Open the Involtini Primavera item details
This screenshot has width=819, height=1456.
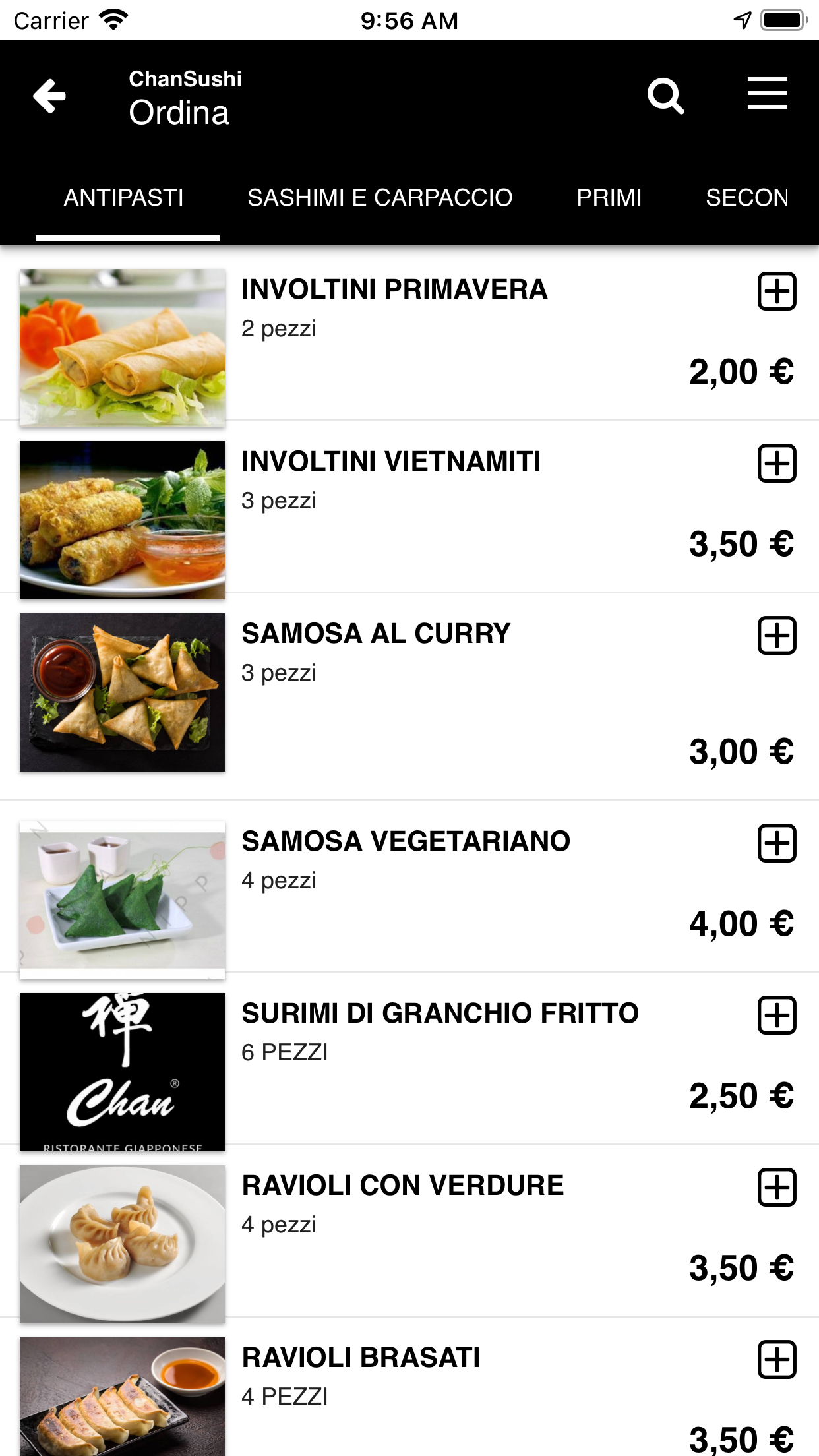[x=394, y=289]
